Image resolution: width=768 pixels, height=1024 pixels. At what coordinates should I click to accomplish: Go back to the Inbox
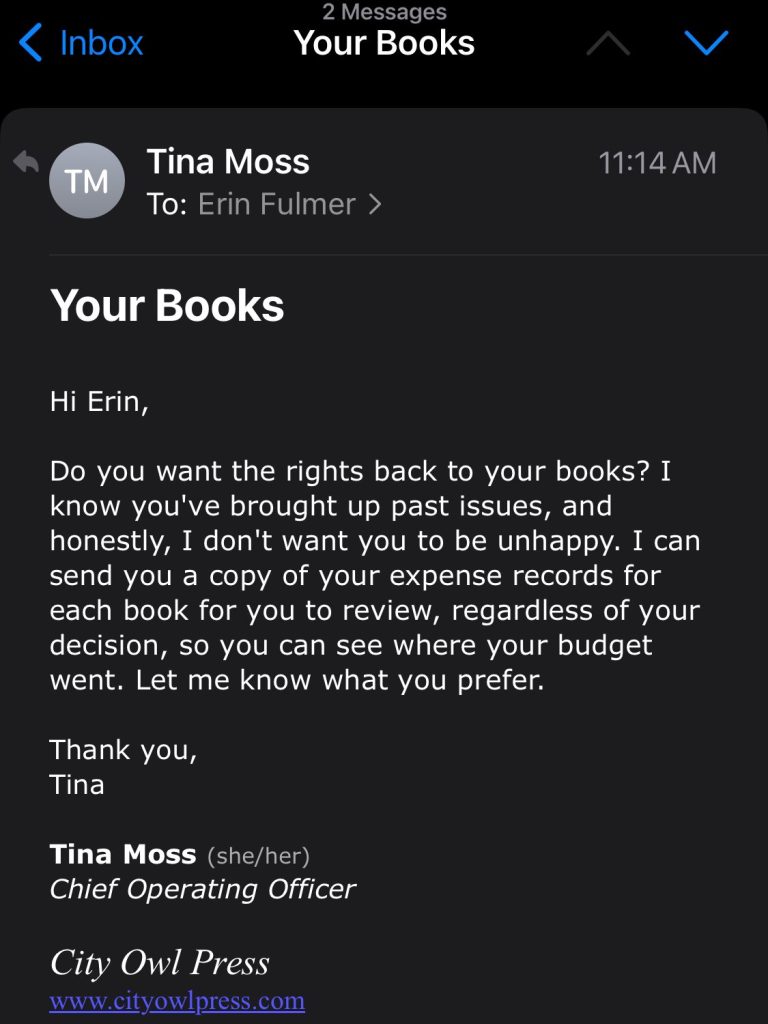pyautogui.click(x=82, y=43)
